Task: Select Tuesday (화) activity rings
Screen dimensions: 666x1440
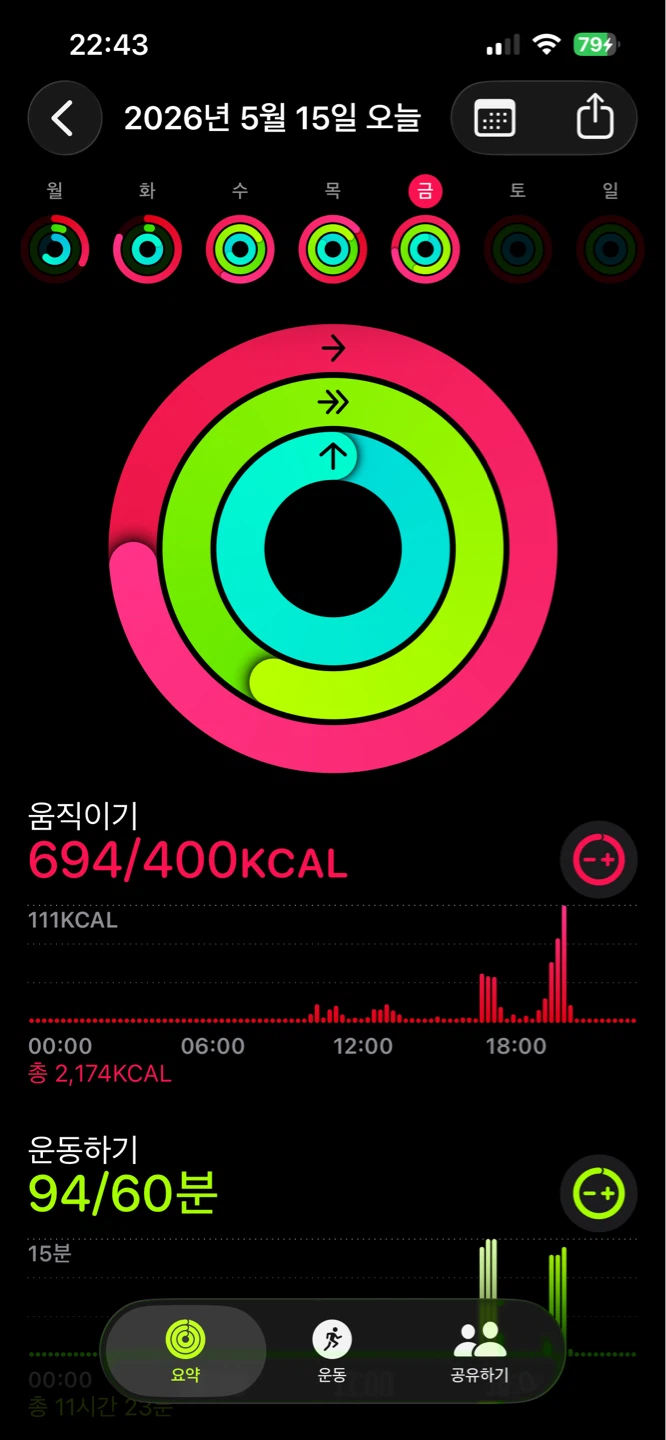Action: [x=147, y=249]
